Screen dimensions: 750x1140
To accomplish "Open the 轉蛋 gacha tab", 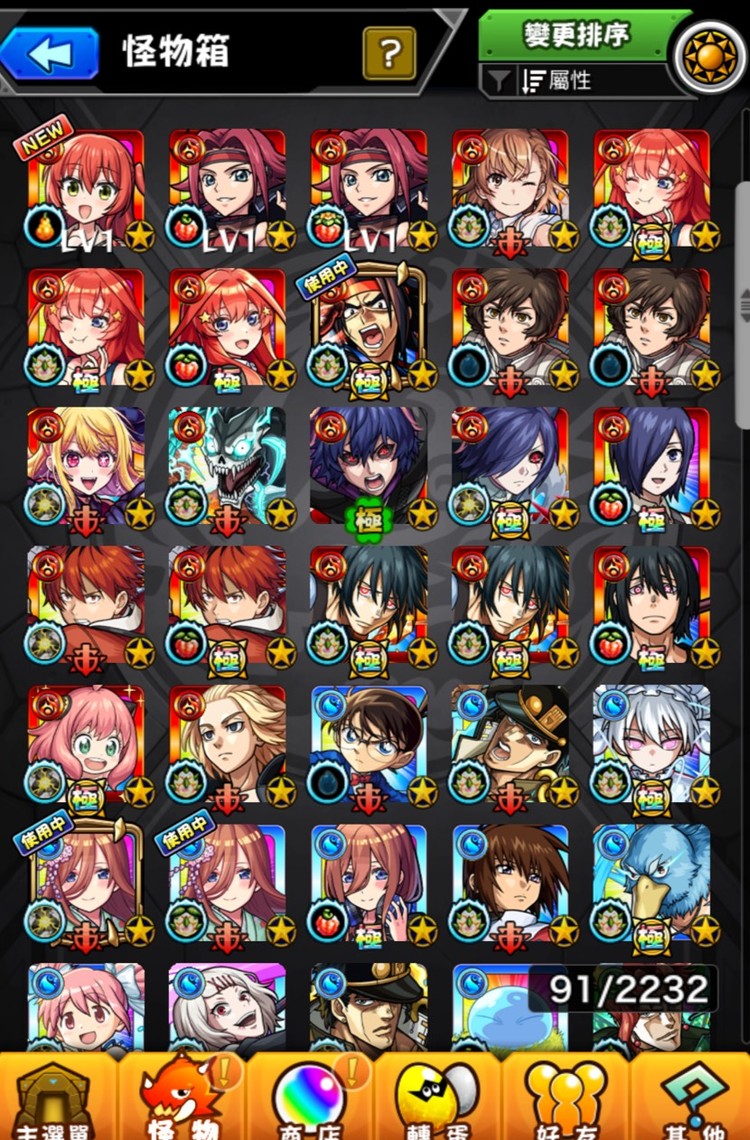I will 436,1097.
